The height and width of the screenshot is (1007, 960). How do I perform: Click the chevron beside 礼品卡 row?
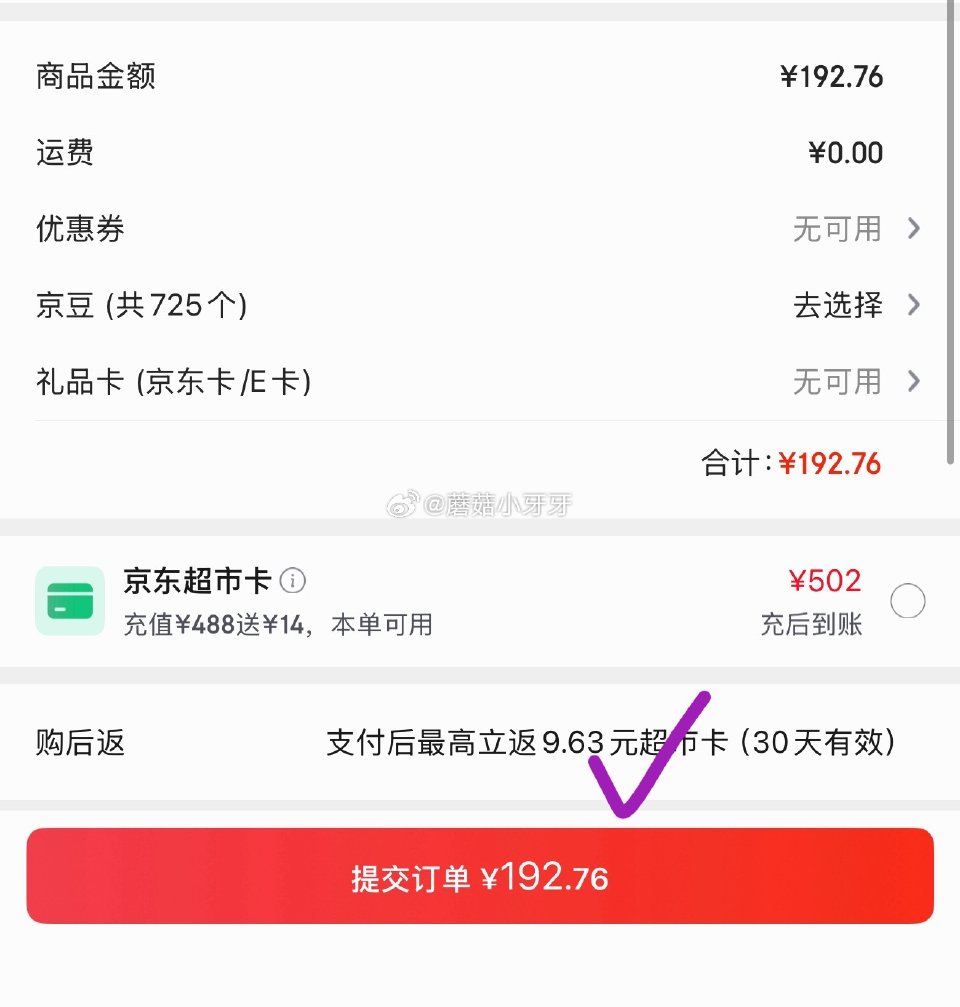click(x=913, y=381)
